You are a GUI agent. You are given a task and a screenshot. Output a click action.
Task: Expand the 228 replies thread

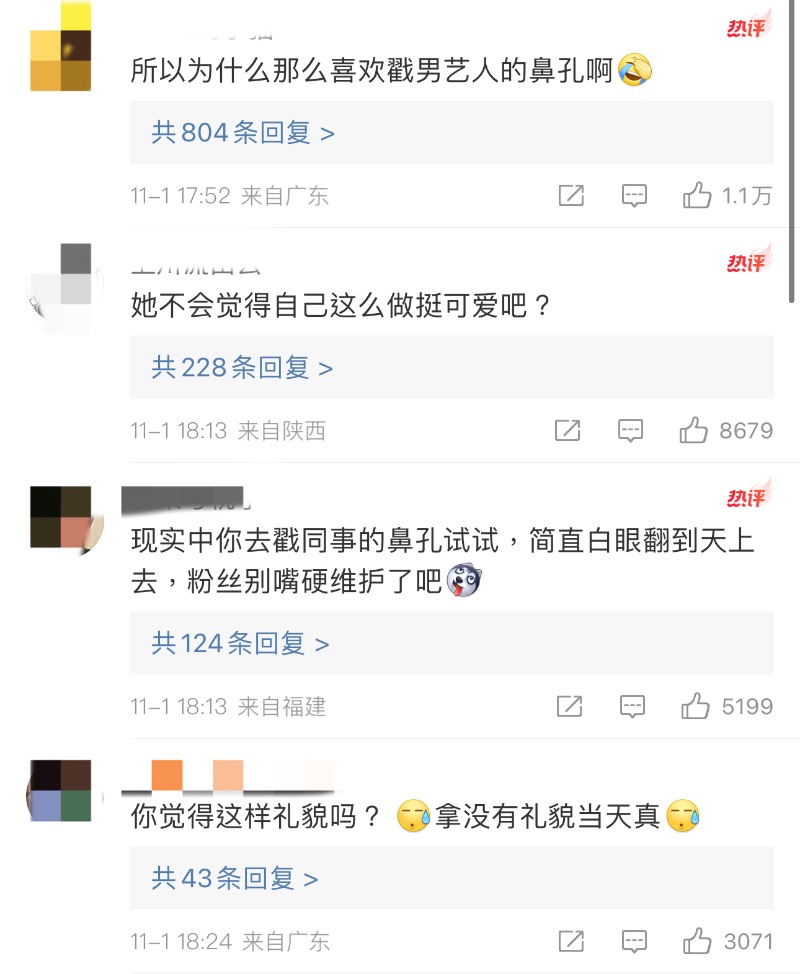(242, 368)
